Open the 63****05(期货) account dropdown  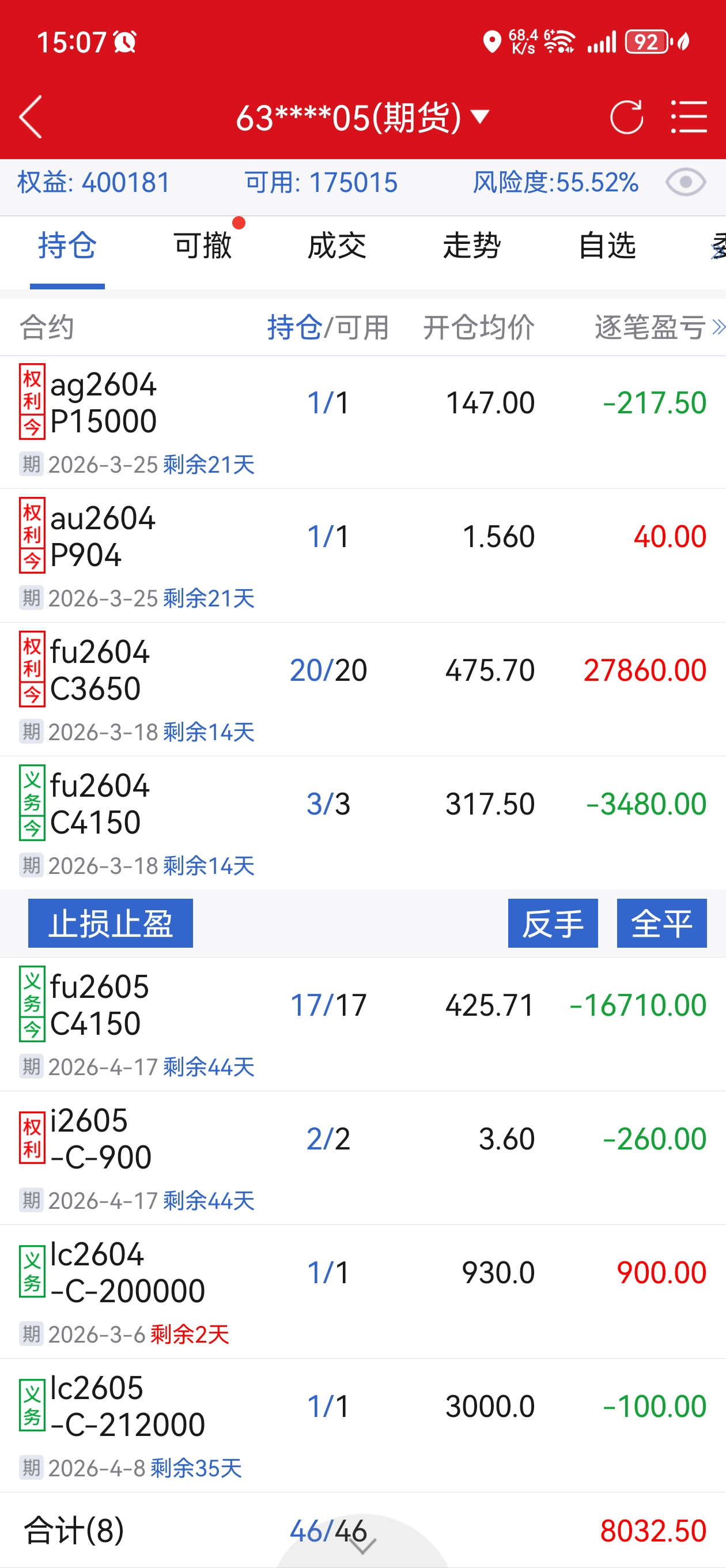(x=362, y=117)
